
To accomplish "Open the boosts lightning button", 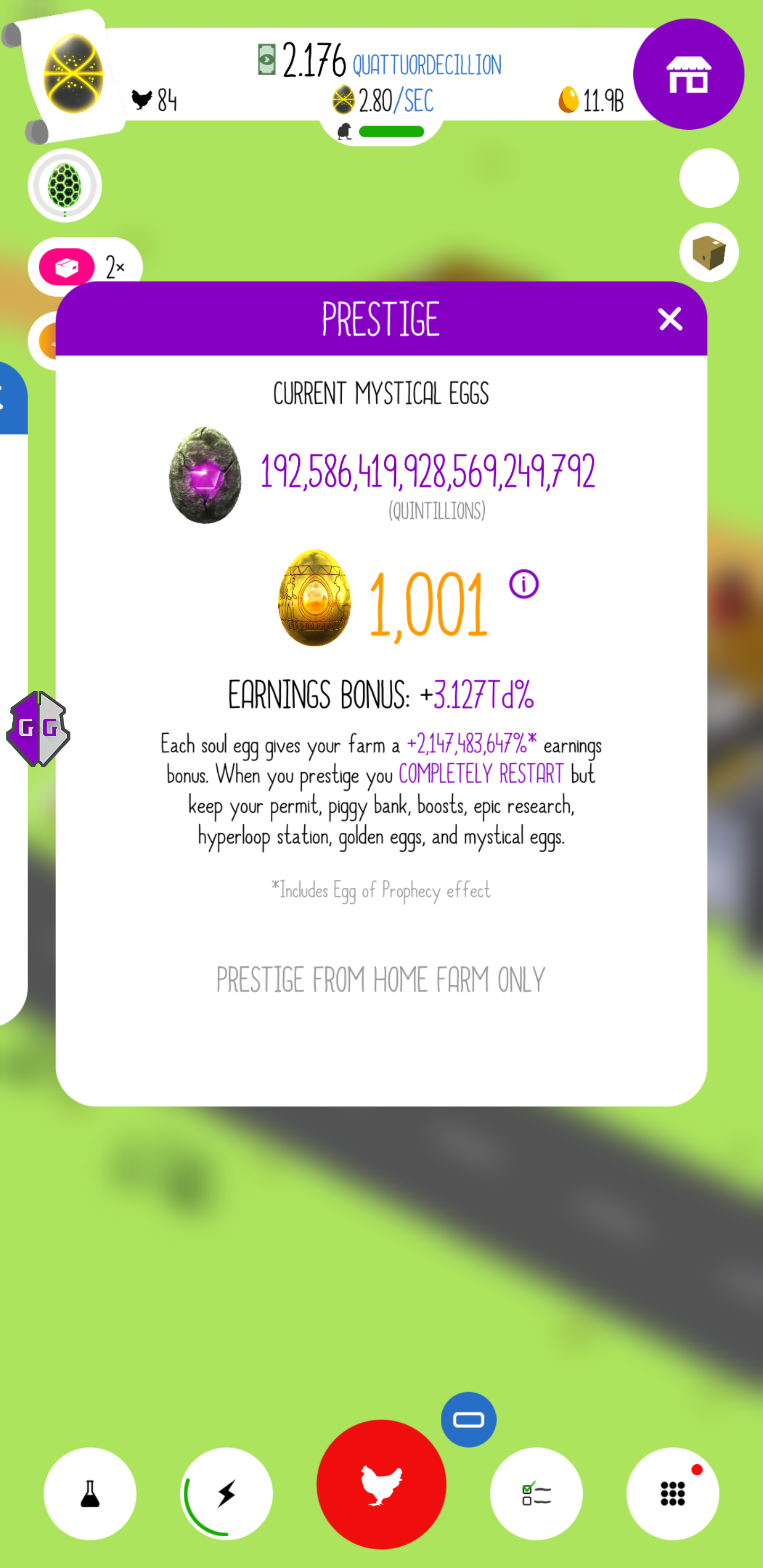I will [227, 1493].
